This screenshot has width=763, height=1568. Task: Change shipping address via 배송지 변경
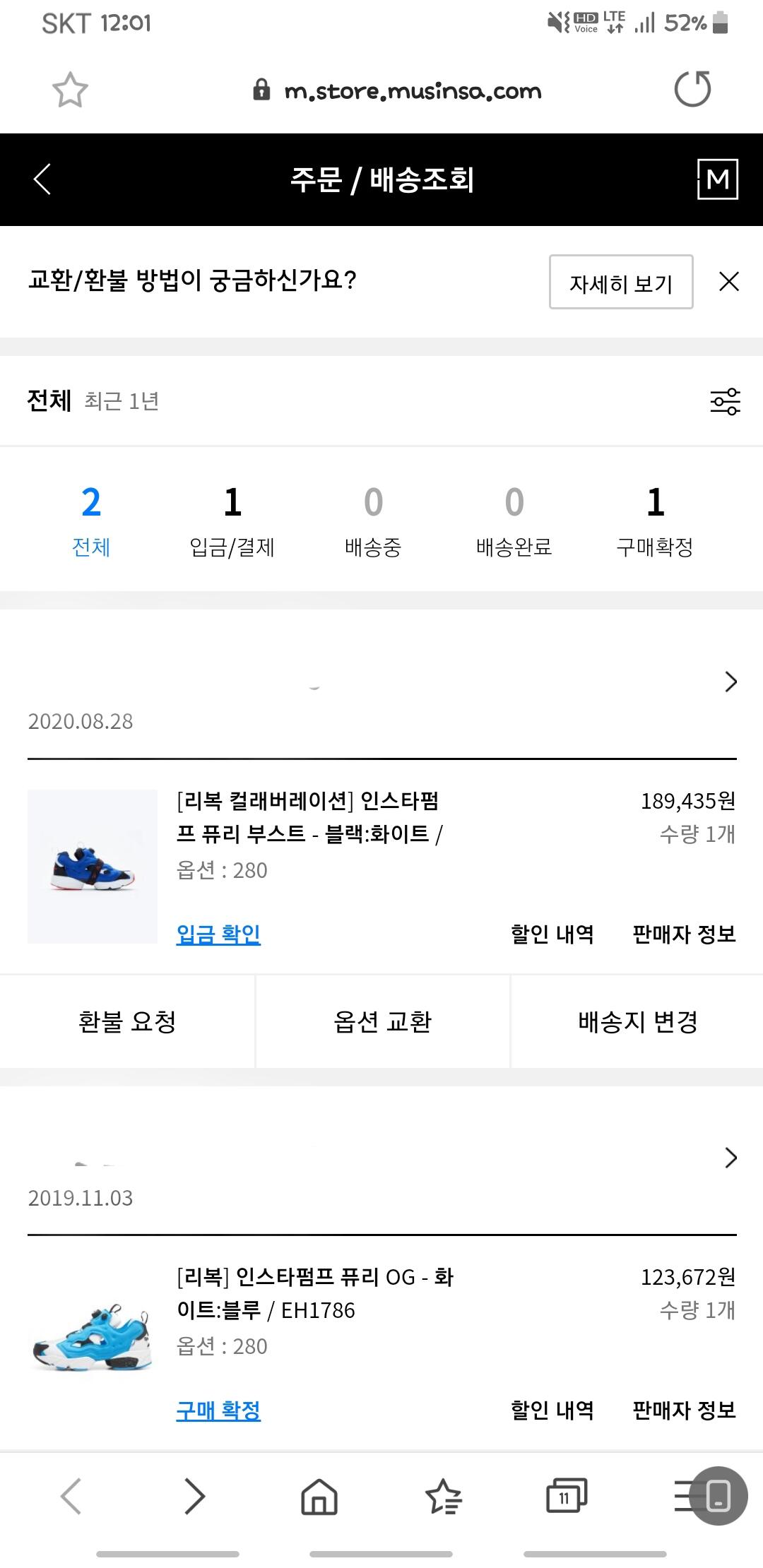click(x=637, y=1021)
